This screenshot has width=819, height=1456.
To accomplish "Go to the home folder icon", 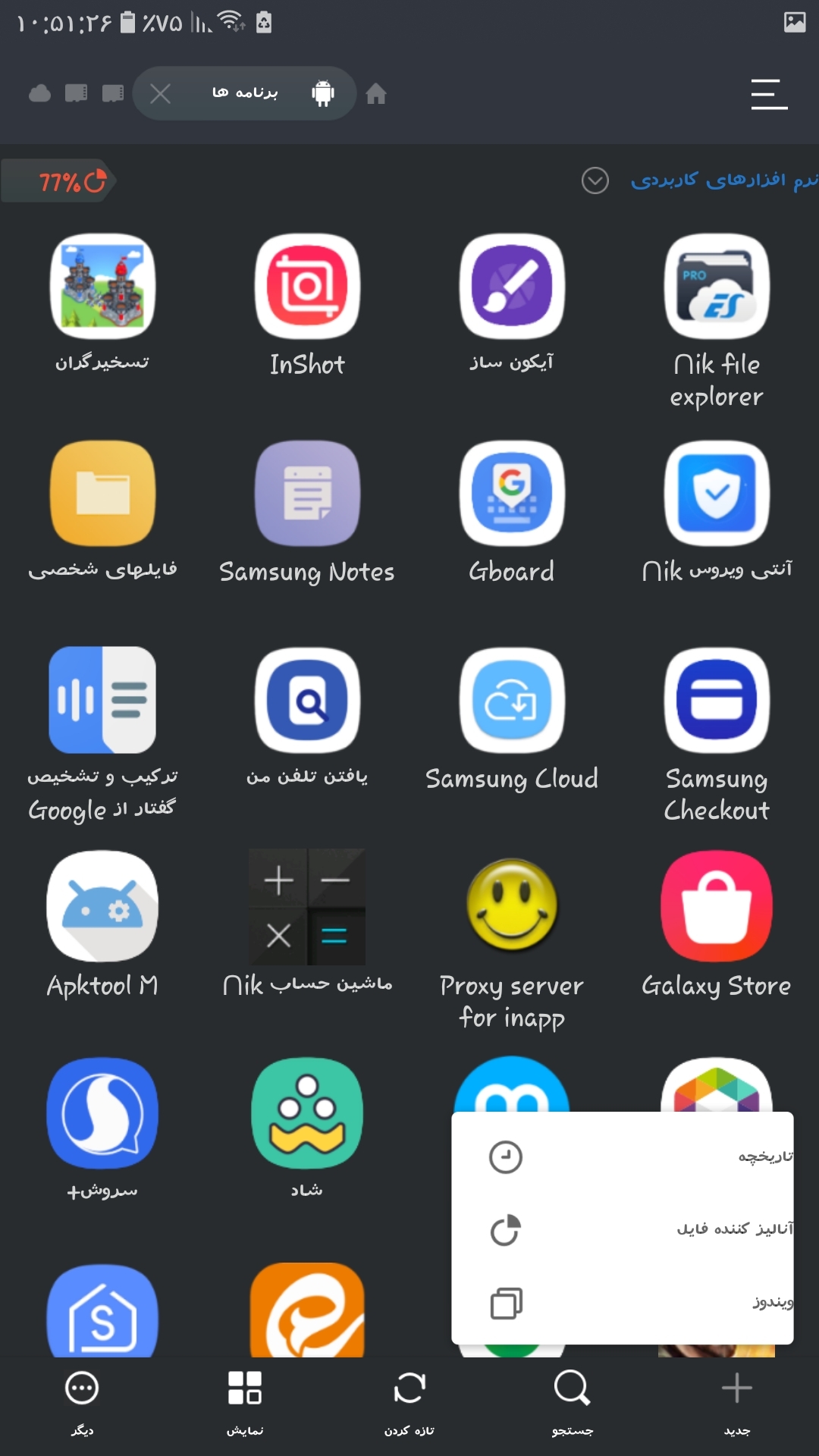I will [376, 94].
